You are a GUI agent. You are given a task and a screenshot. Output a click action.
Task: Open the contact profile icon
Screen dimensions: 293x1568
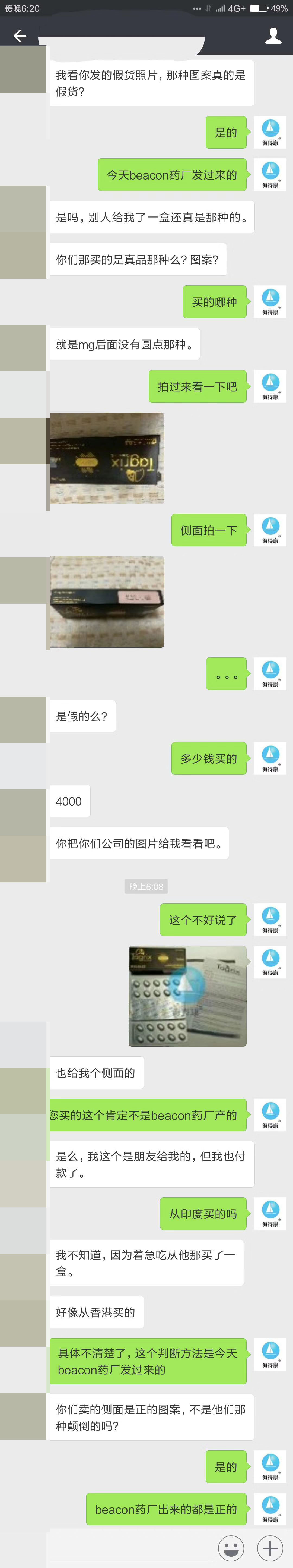pos(273,36)
